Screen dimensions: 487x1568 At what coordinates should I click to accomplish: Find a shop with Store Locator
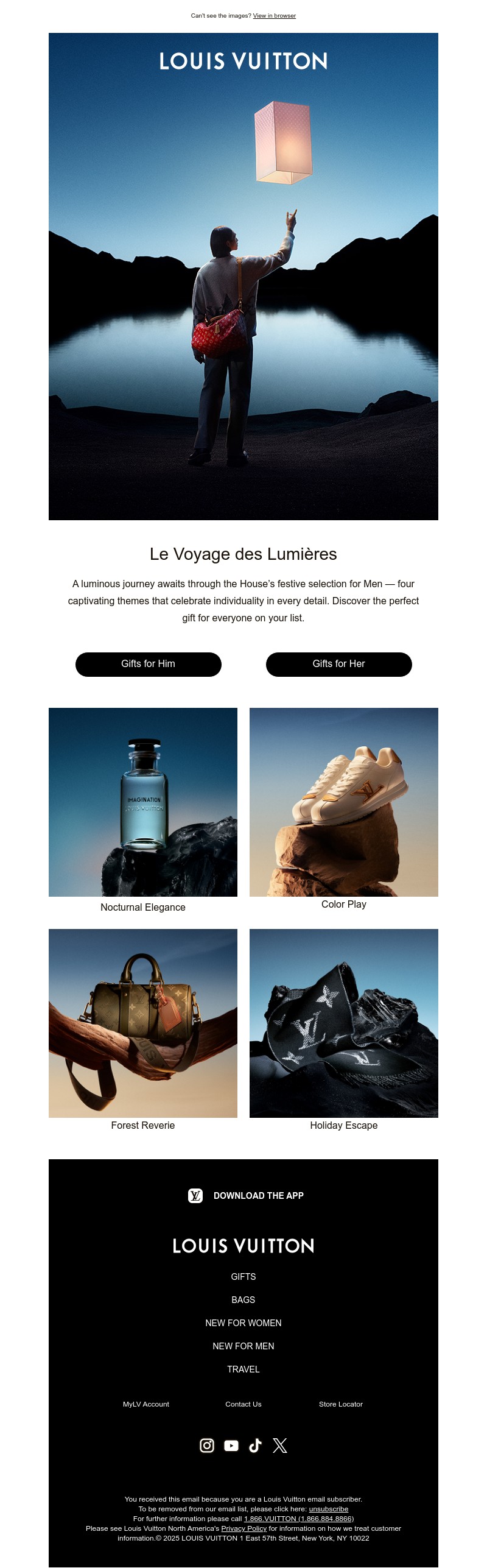point(341,1404)
